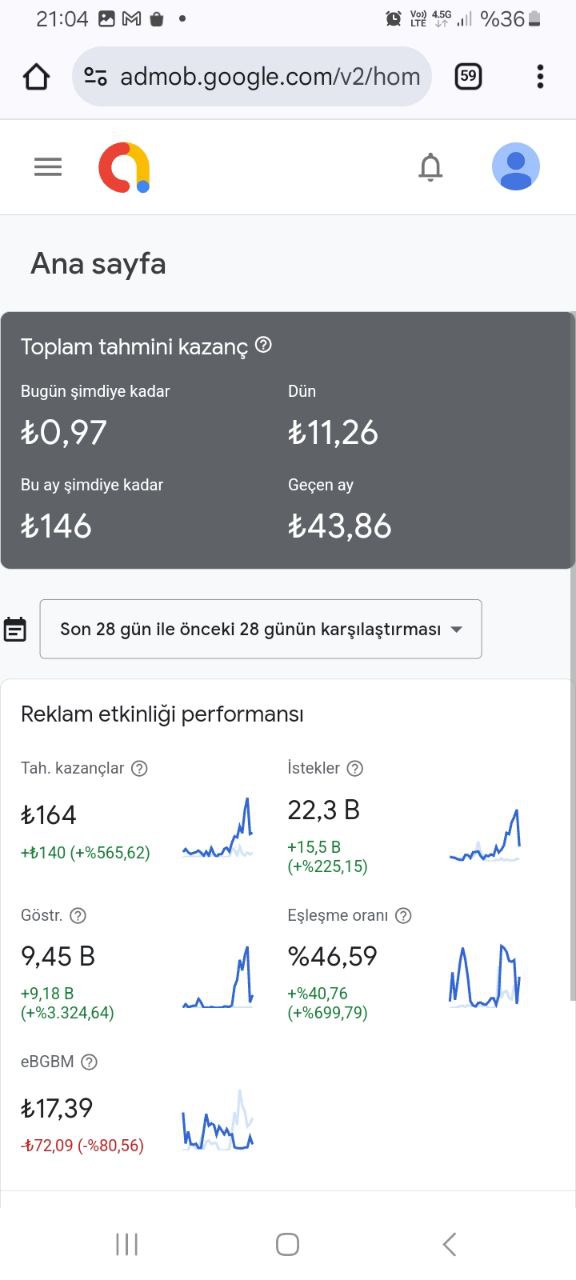Open the account profile avatar
The width and height of the screenshot is (576, 1280).
pyautogui.click(x=516, y=167)
